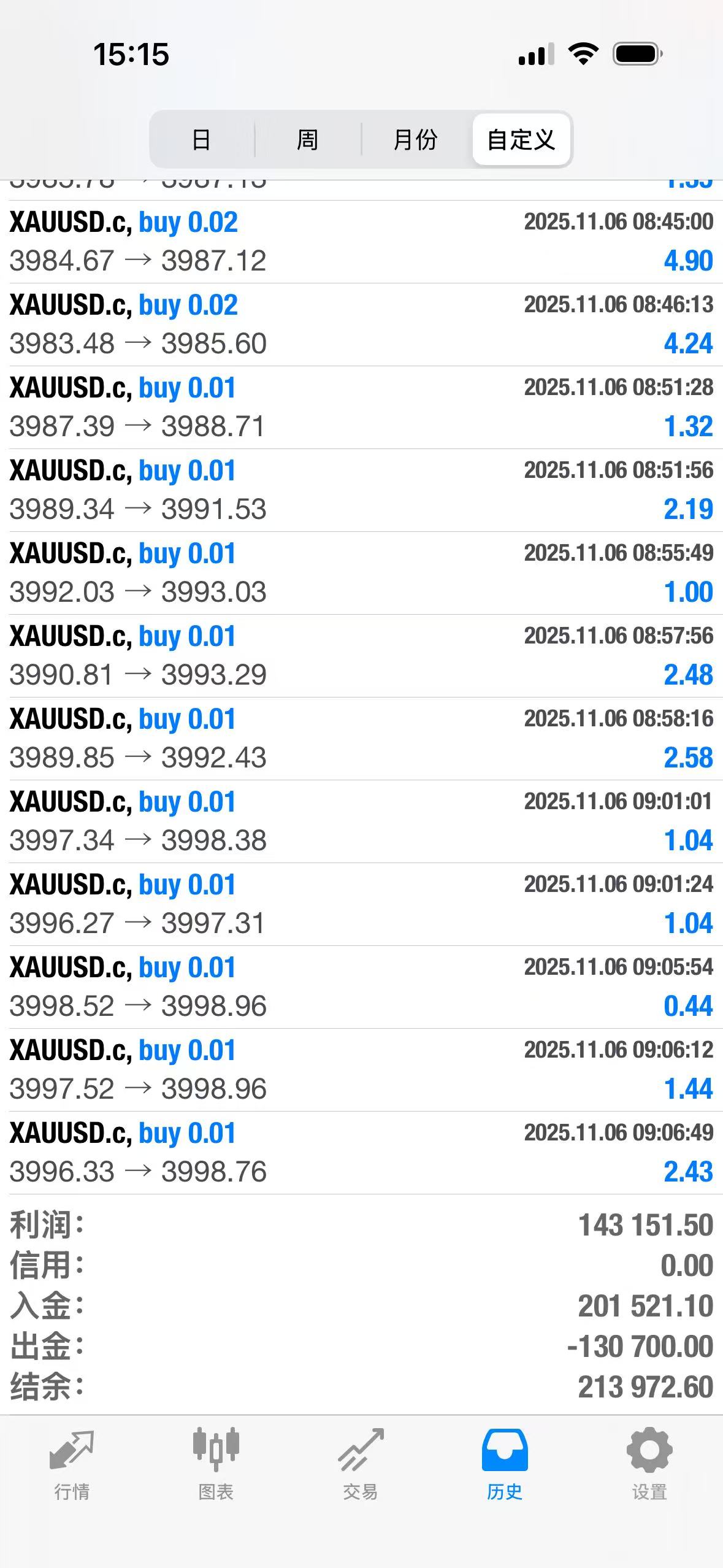
Task: Switch to the 交易 trade tab
Action: 361,1464
